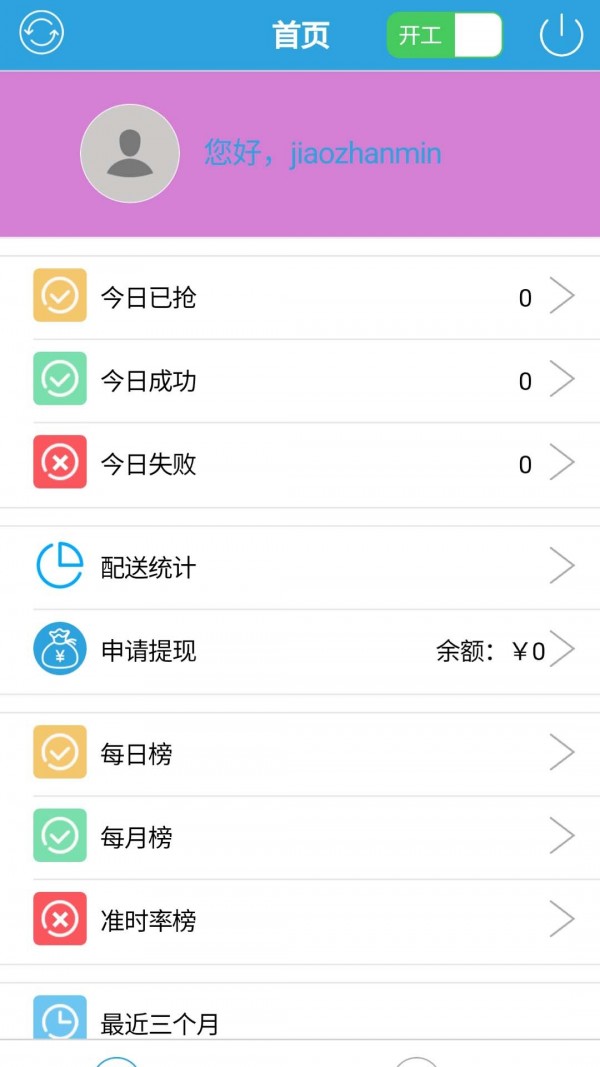This screenshot has width=600, height=1067.
Task: Open 今日已抢 orders row
Action: pos(300,297)
